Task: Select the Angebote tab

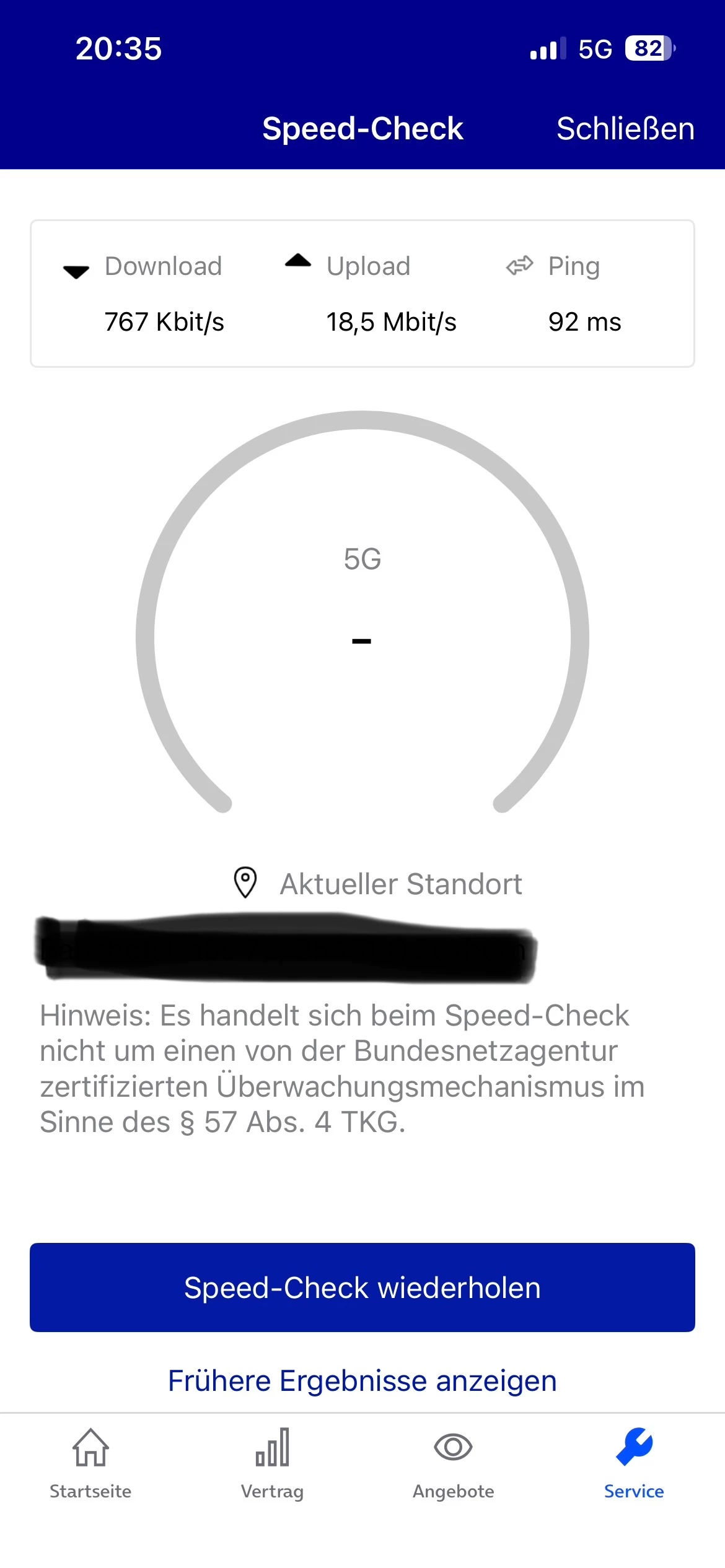Action: (453, 1463)
